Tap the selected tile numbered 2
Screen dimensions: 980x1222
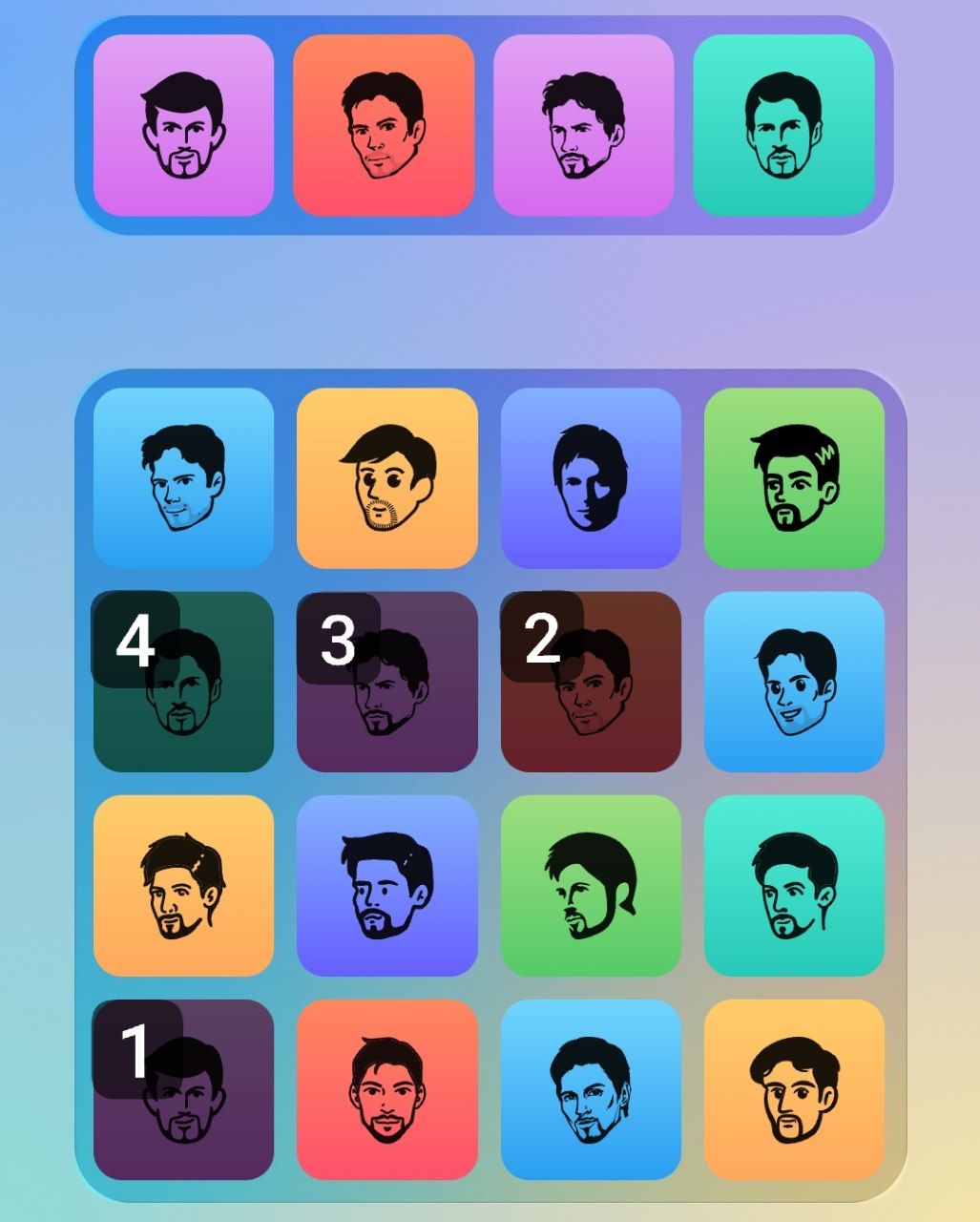pyautogui.click(x=591, y=682)
